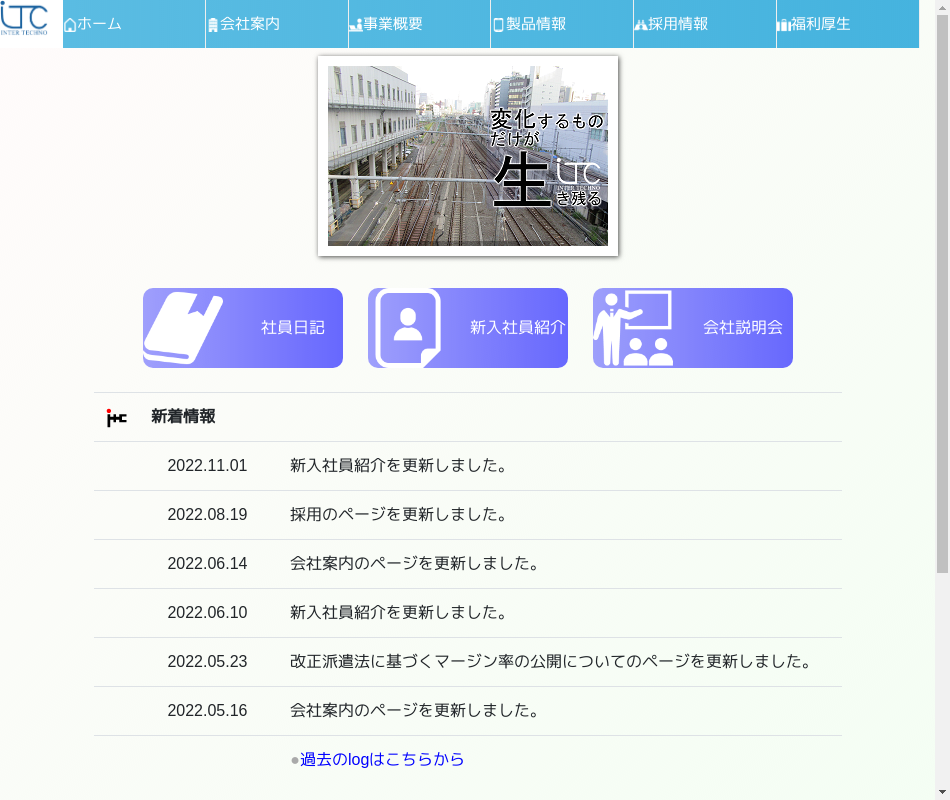Image resolution: width=950 pixels, height=800 pixels.
Task: Tap the 新入社員紹介 button
Action: 468,328
